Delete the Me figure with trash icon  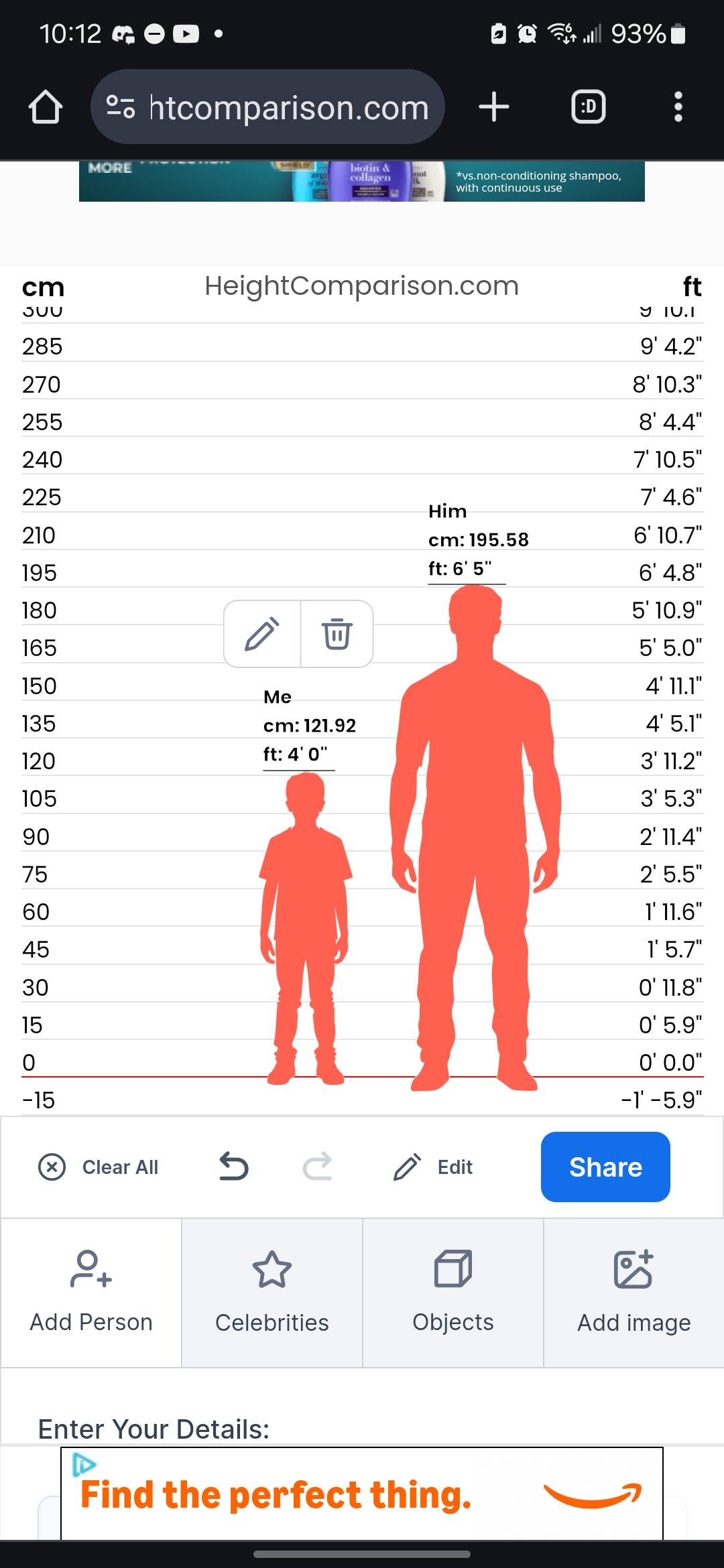[x=337, y=634]
